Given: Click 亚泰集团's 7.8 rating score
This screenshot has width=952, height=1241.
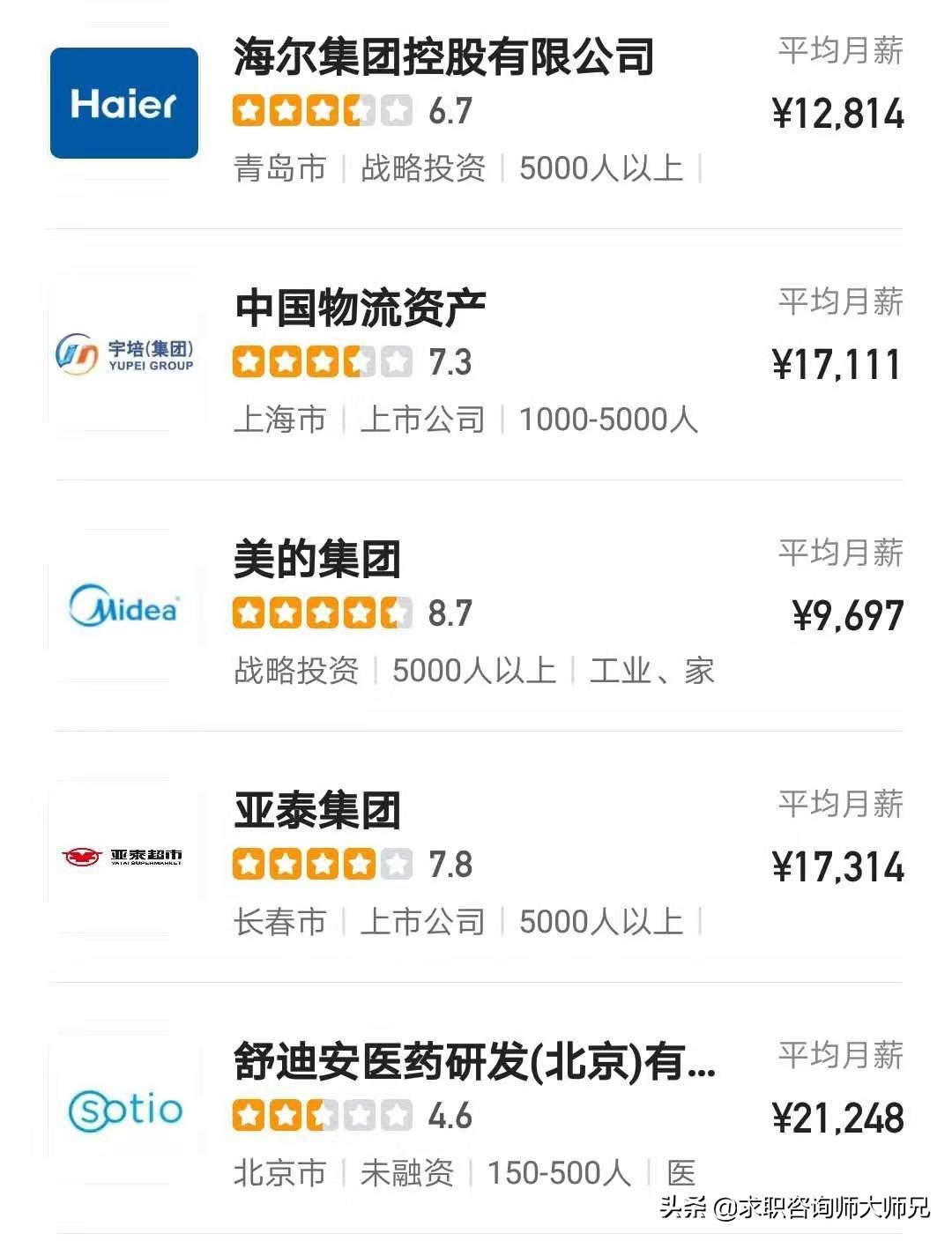Looking at the screenshot, I should point(451,866).
